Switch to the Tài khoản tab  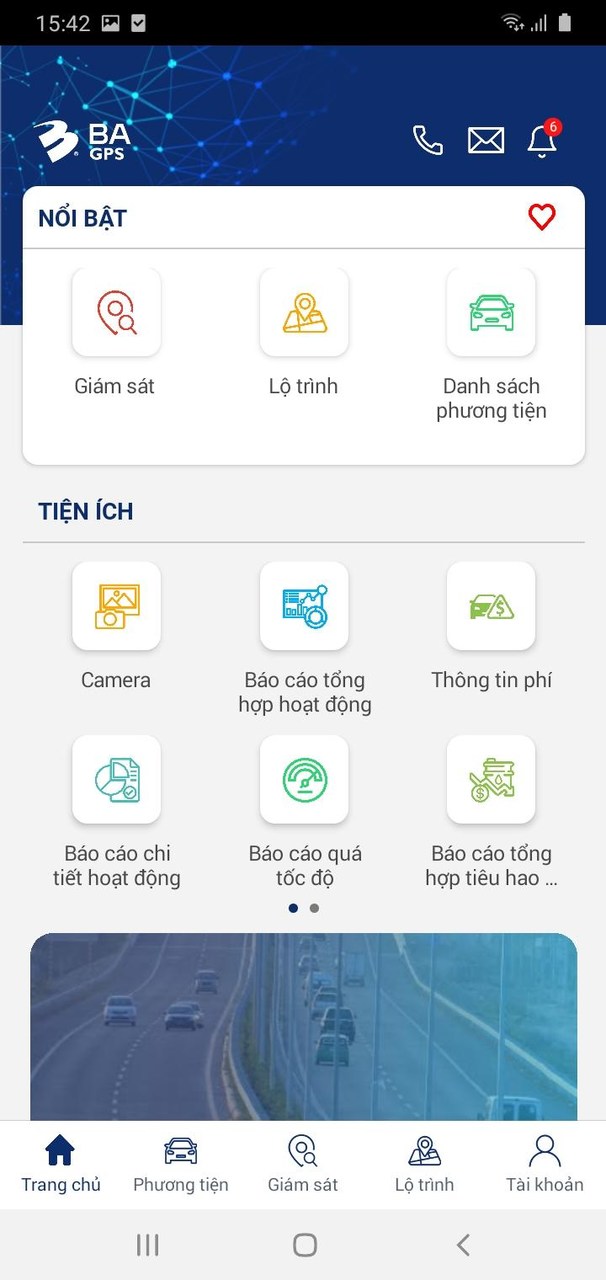pos(545,1165)
